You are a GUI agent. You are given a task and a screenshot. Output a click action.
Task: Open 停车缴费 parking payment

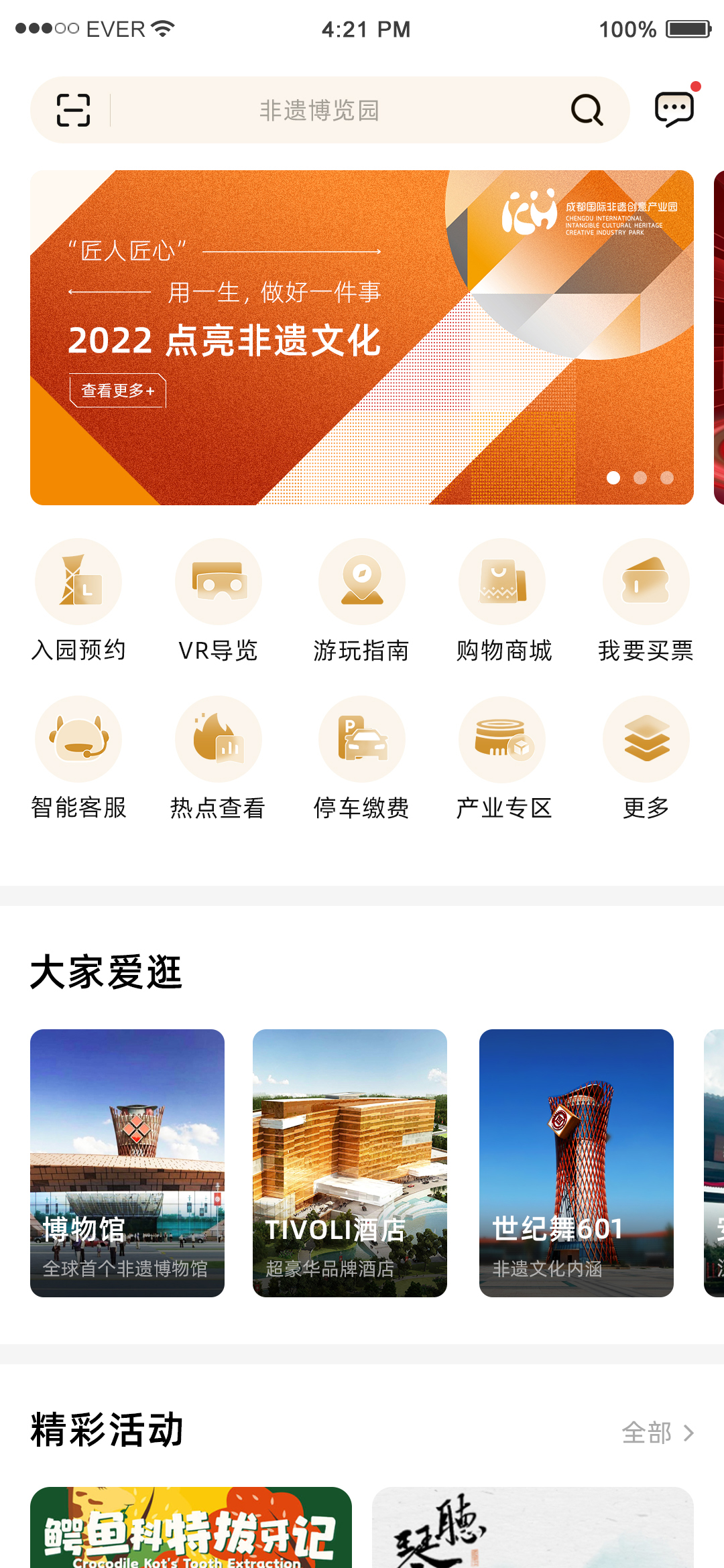click(361, 759)
